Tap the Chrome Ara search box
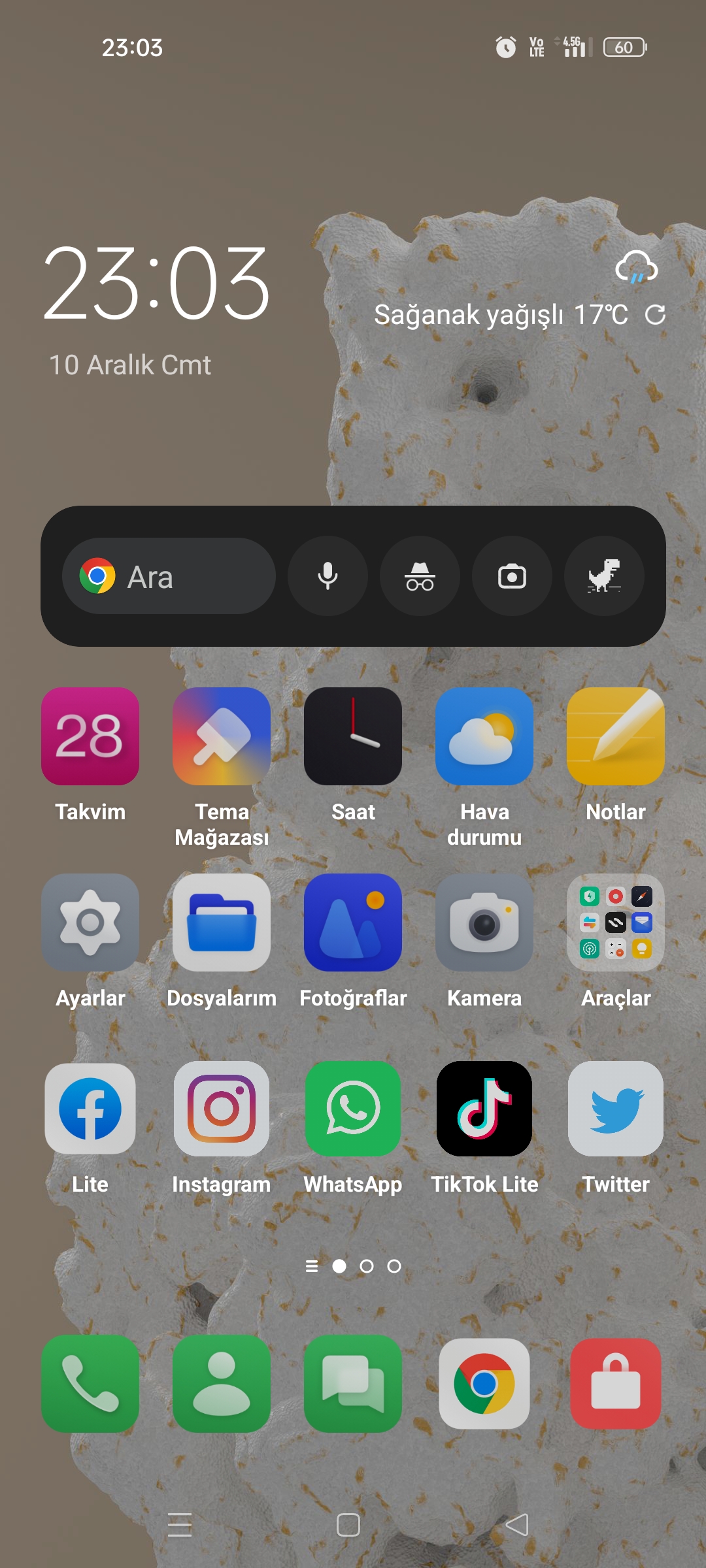Screen dimensions: 706x1568 click(169, 576)
